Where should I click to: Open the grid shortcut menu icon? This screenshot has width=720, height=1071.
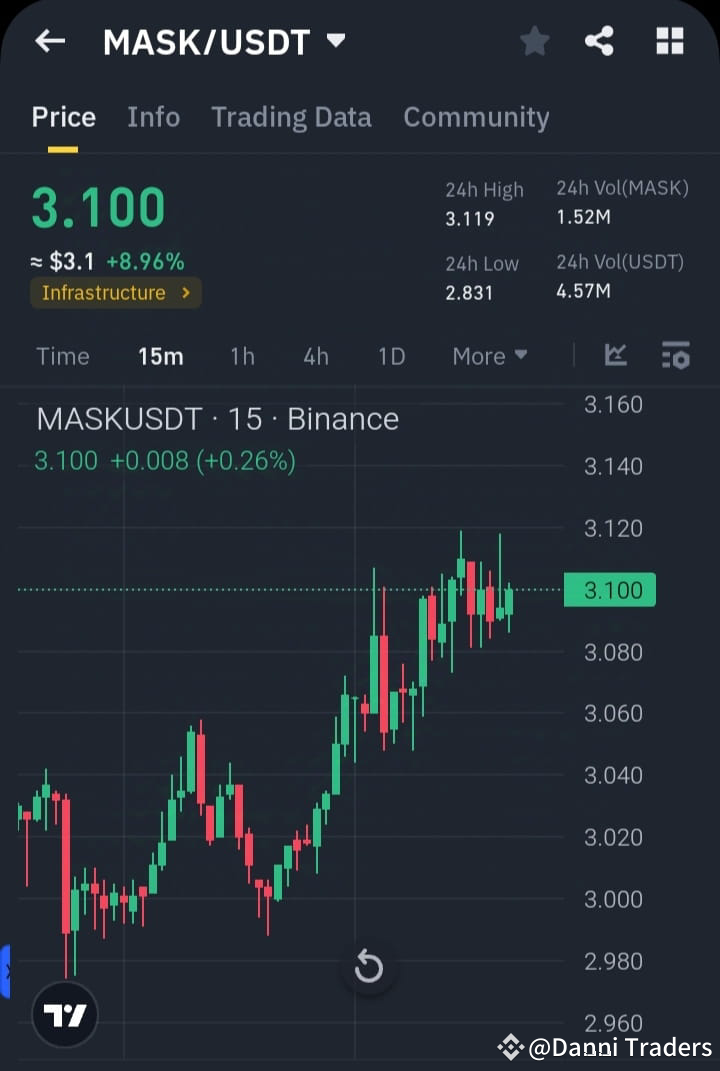pyautogui.click(x=668, y=41)
